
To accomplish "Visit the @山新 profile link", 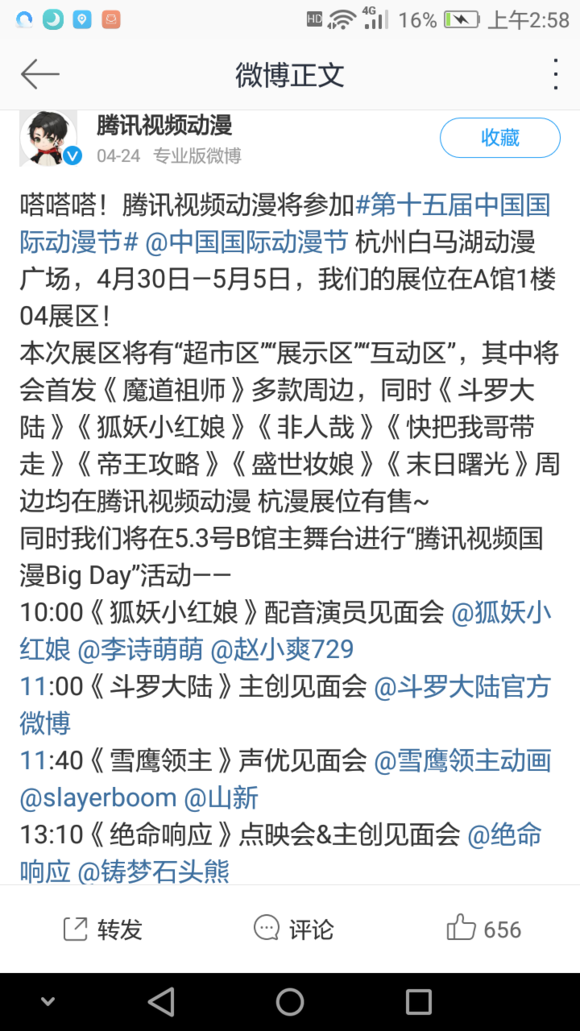I will [221, 798].
